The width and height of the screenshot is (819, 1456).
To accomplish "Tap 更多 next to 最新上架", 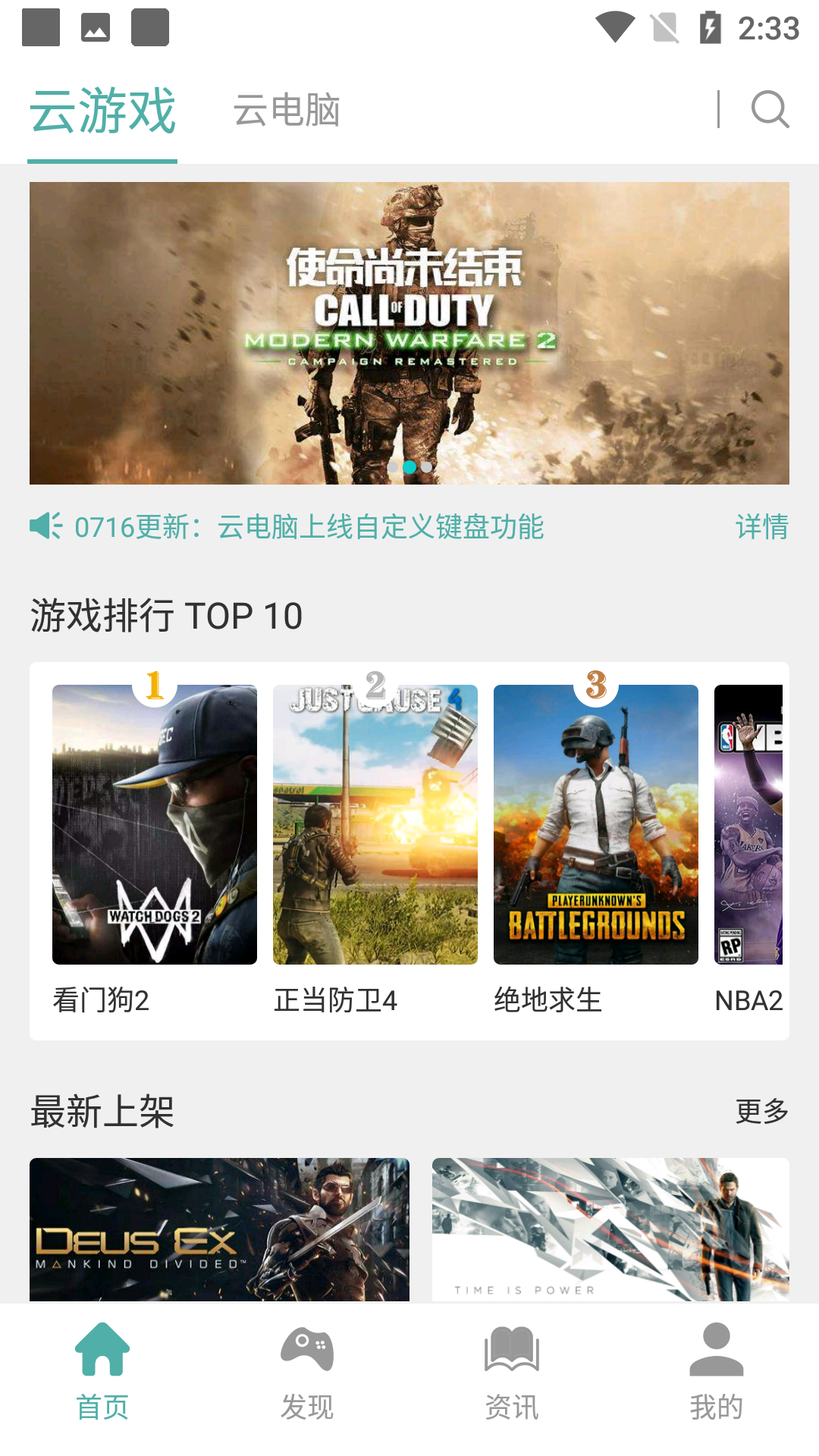I will 761,1112.
